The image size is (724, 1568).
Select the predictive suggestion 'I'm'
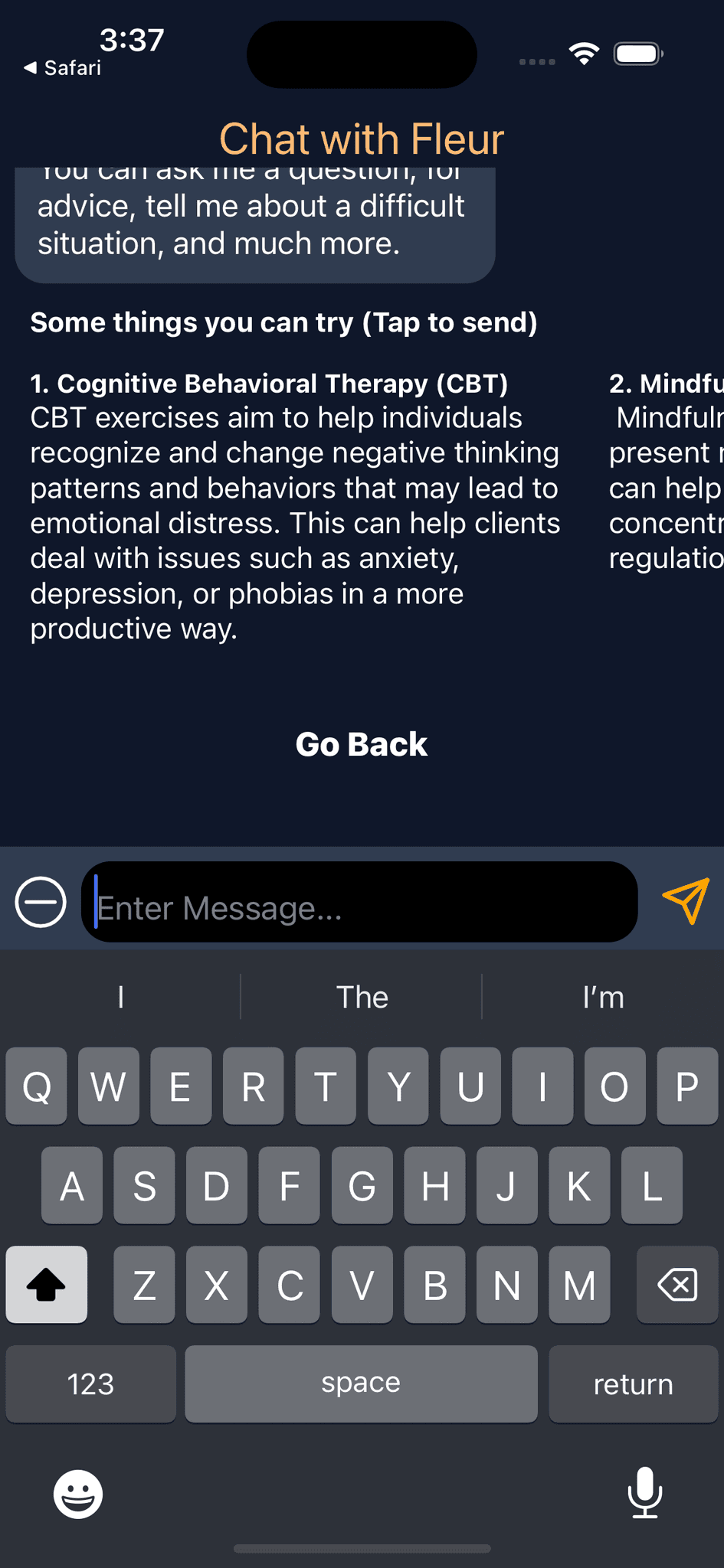[x=603, y=997]
